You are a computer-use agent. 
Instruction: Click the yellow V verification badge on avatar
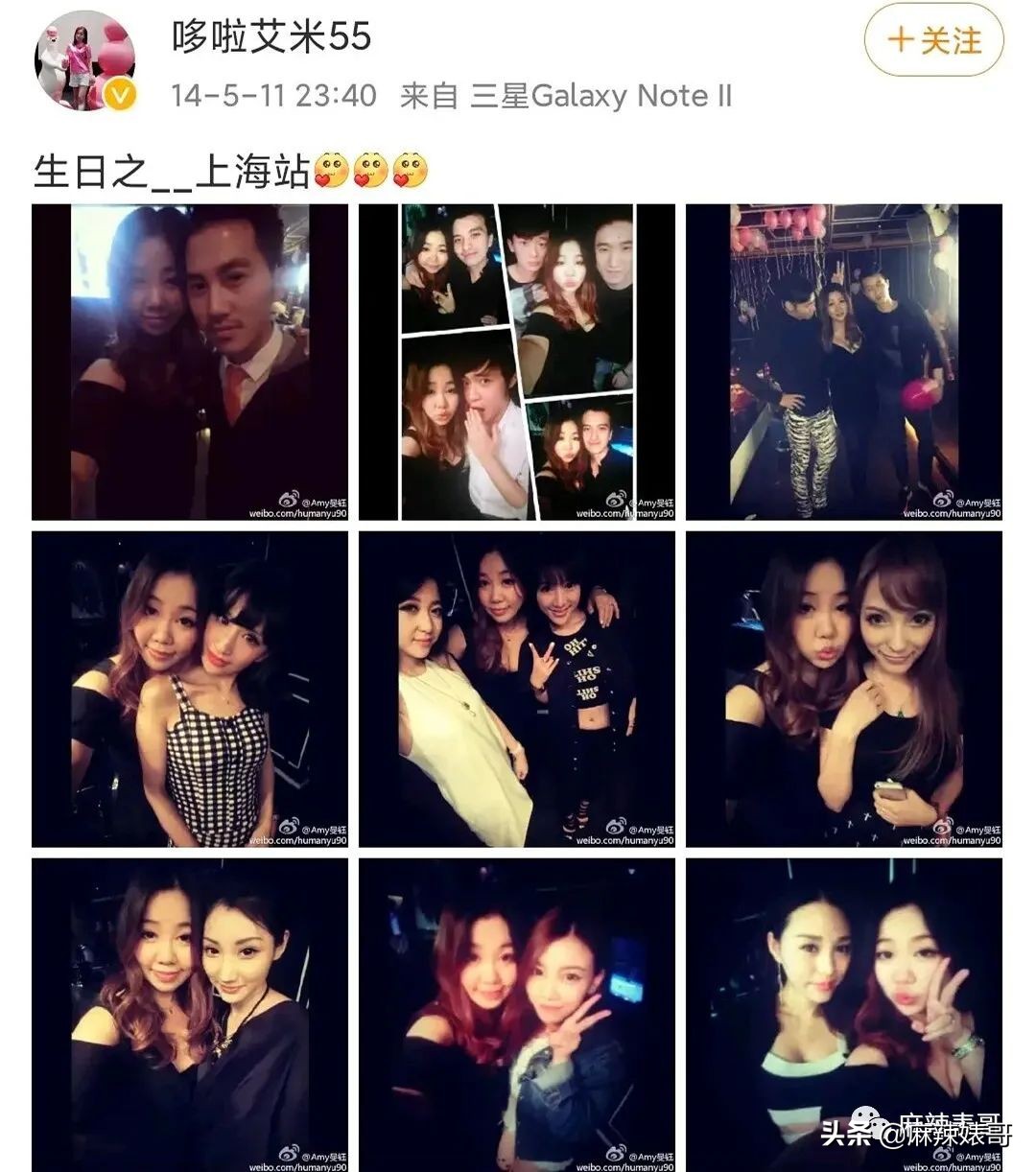(x=119, y=94)
